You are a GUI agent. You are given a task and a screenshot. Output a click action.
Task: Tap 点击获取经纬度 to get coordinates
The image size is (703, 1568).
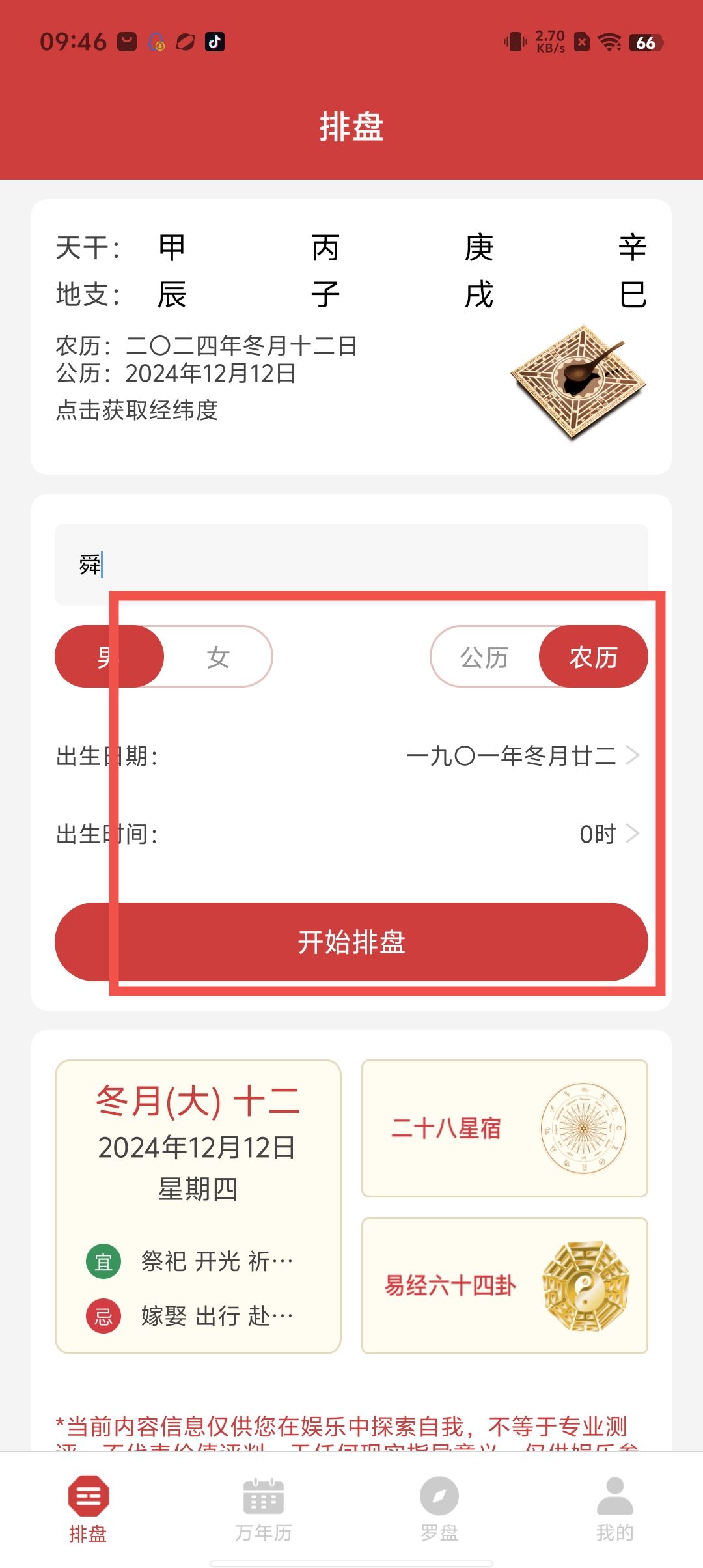click(x=137, y=410)
